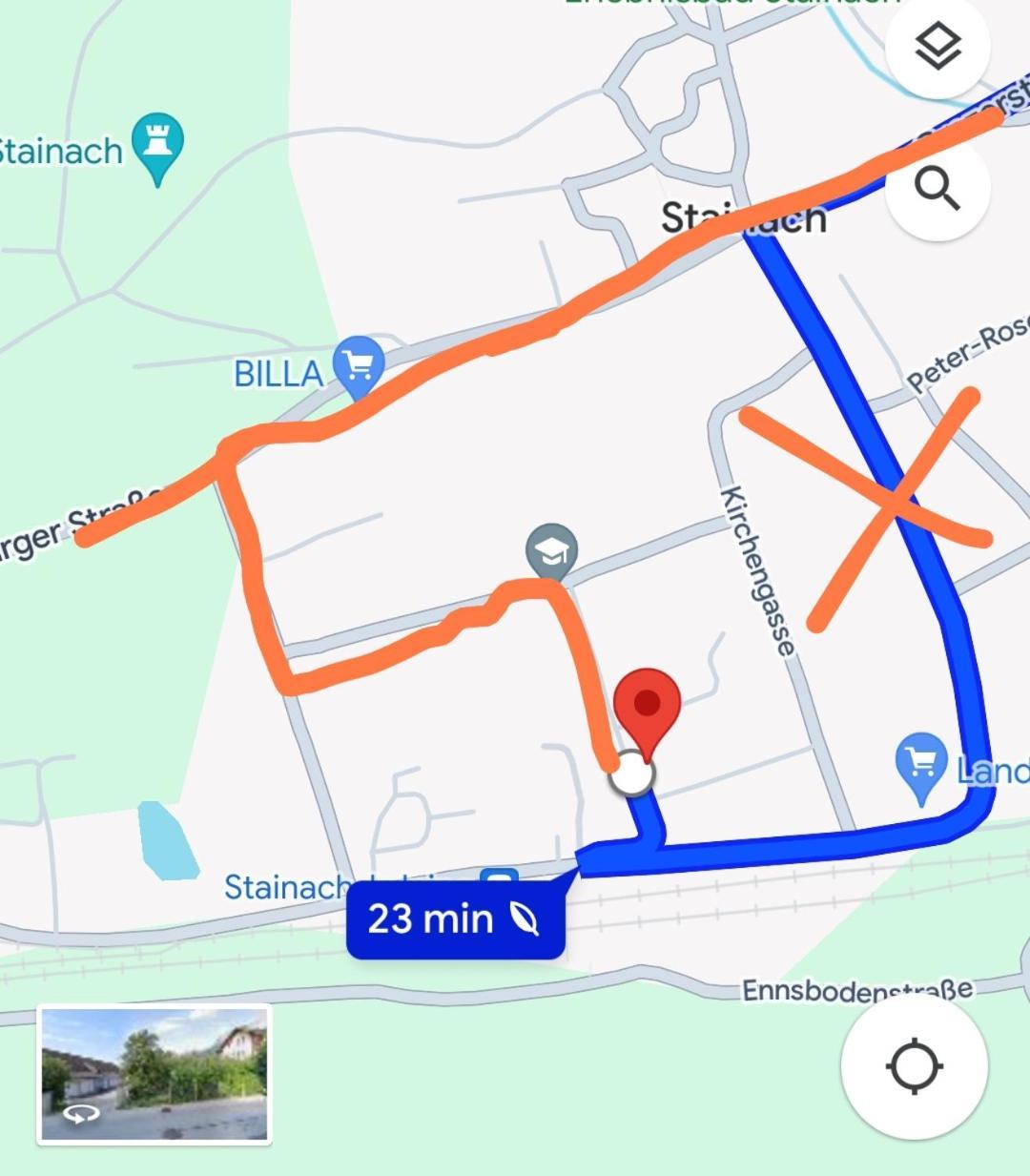The width and height of the screenshot is (1030, 1176).
Task: Tap the school graduation cap marker
Action: pyautogui.click(x=551, y=551)
